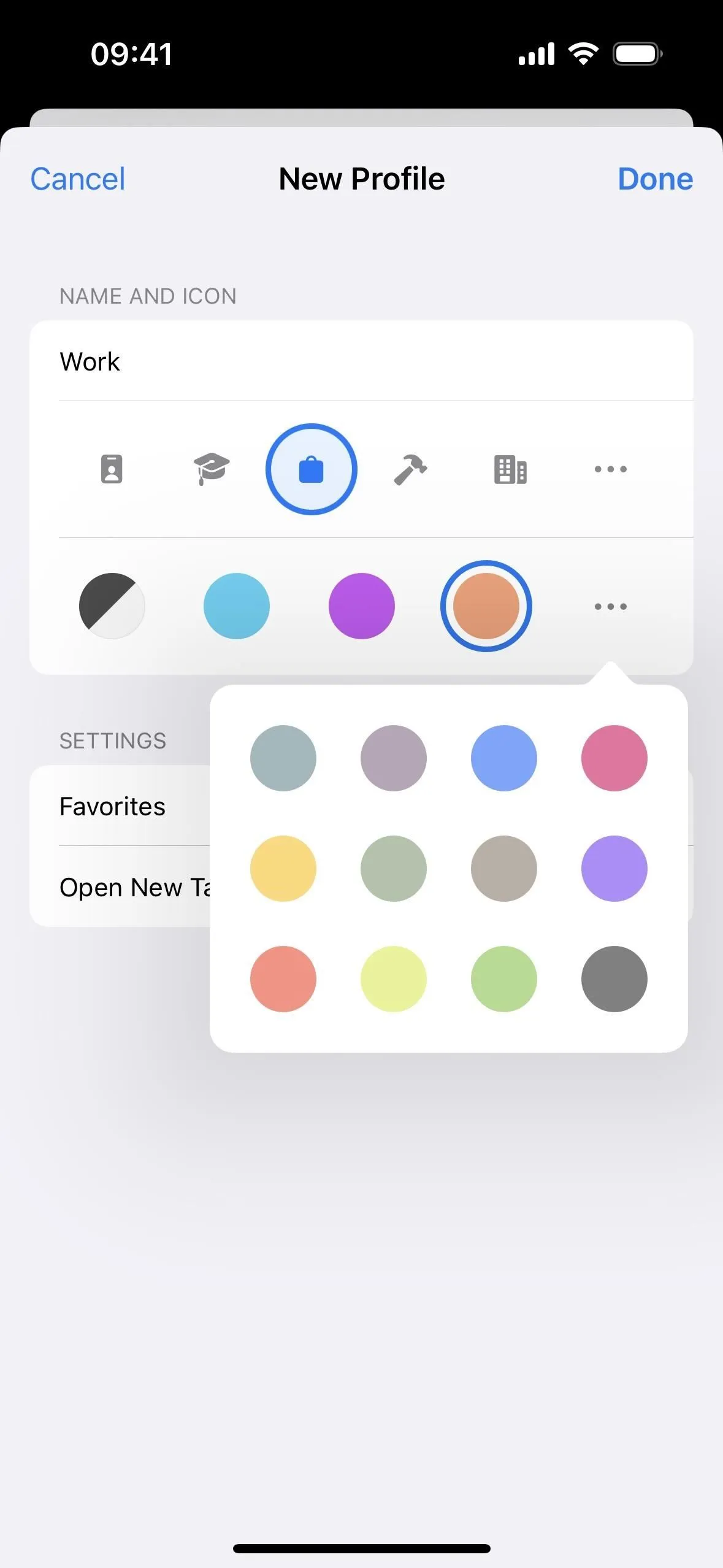723x1568 pixels.
Task: Choose the purple profile color
Action: click(361, 606)
